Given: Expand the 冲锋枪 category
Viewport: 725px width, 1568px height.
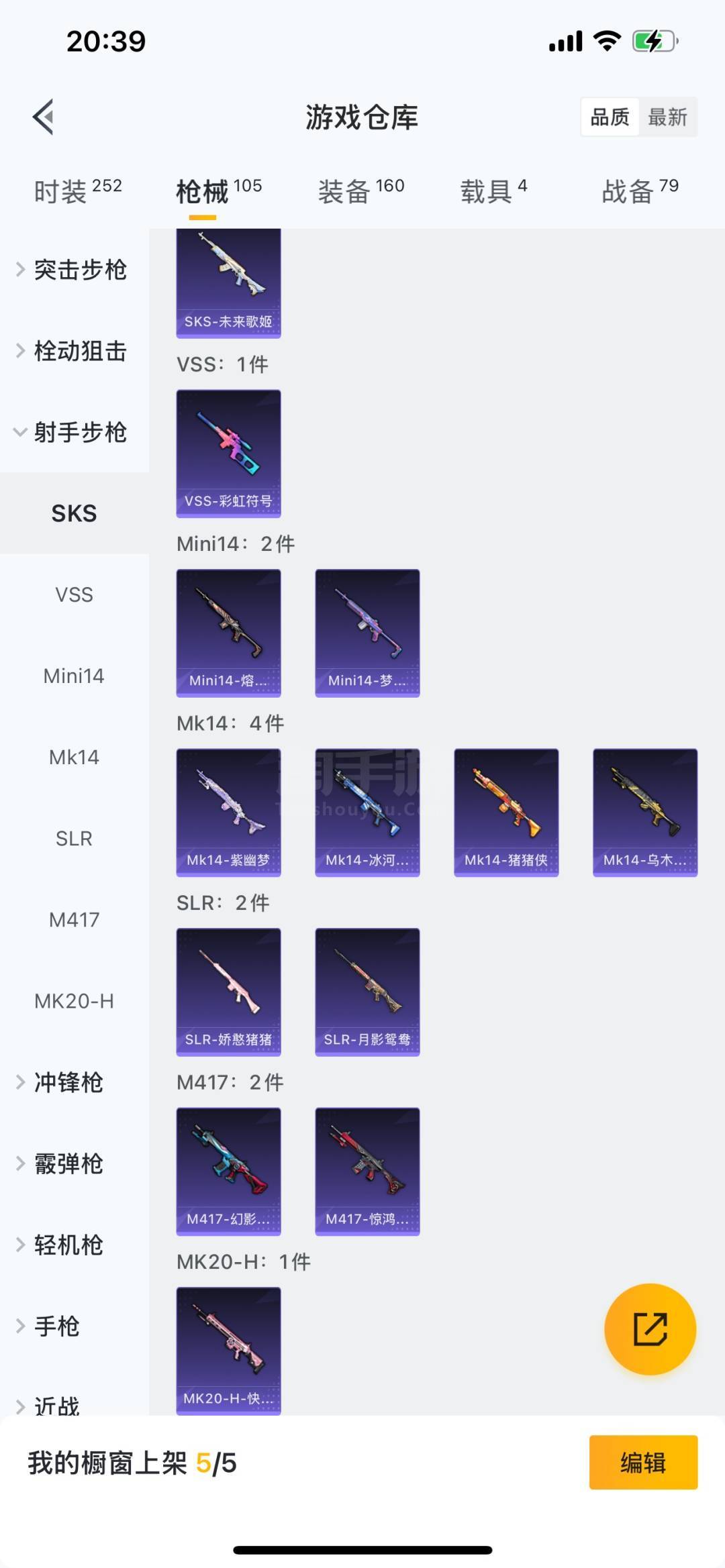Looking at the screenshot, I should point(67,1082).
